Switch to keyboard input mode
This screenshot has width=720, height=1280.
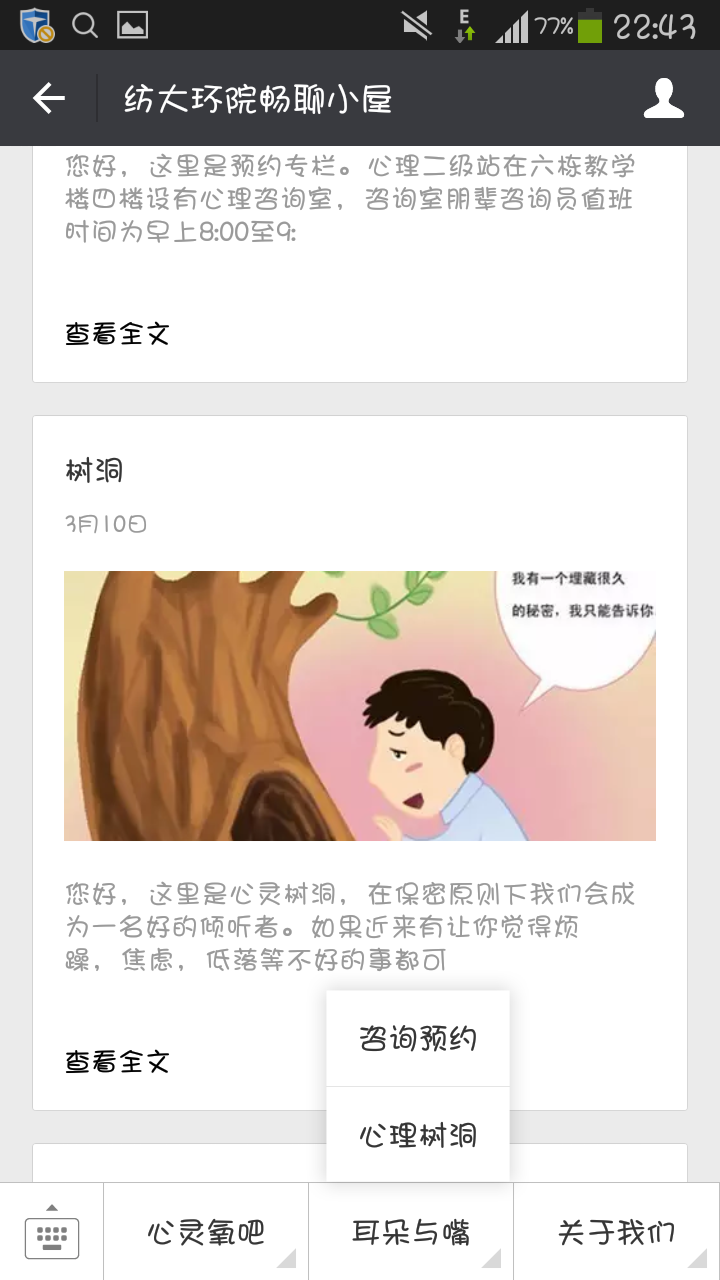(51, 1232)
